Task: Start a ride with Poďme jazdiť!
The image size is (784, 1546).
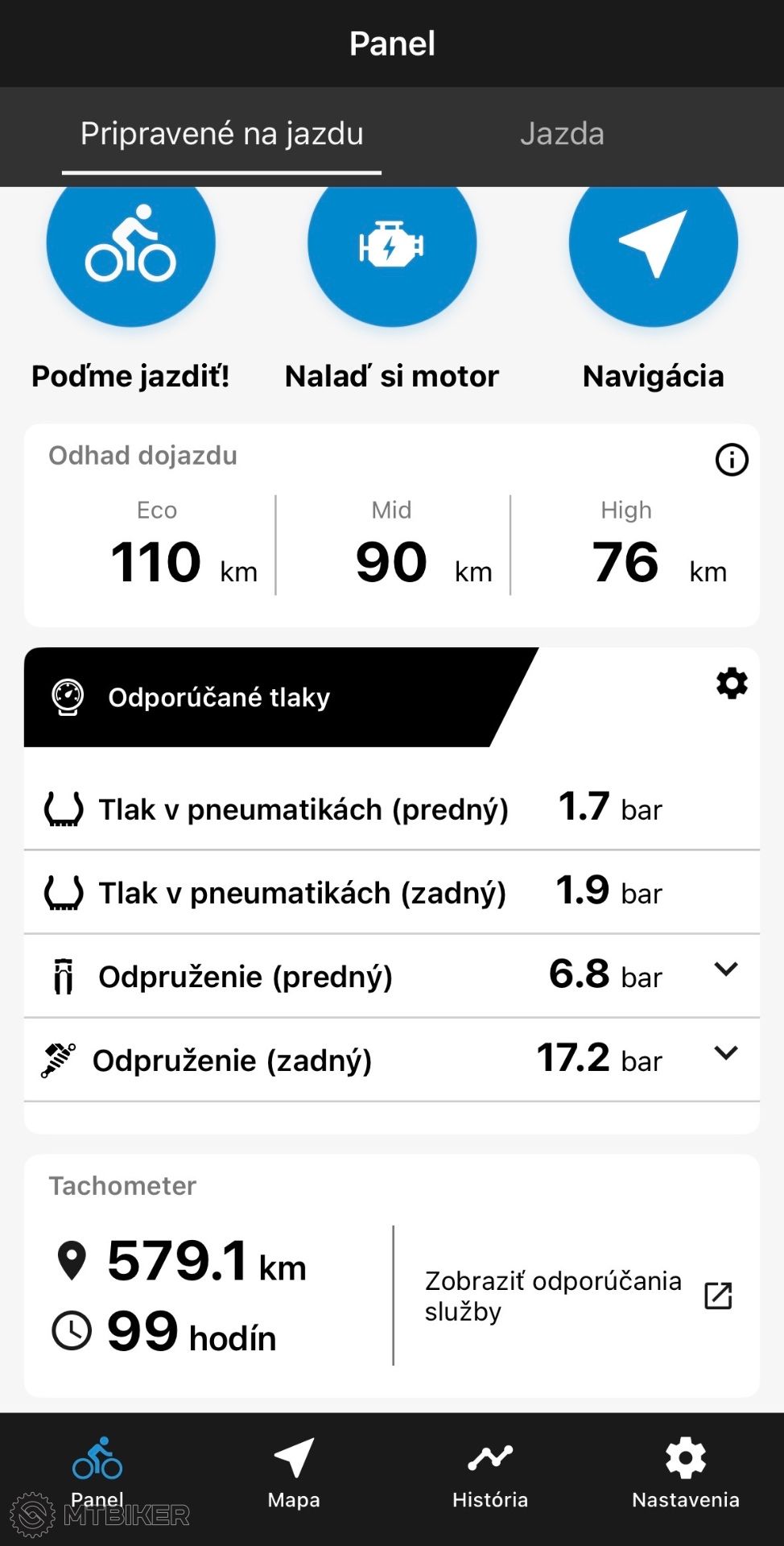Action: pos(131,246)
